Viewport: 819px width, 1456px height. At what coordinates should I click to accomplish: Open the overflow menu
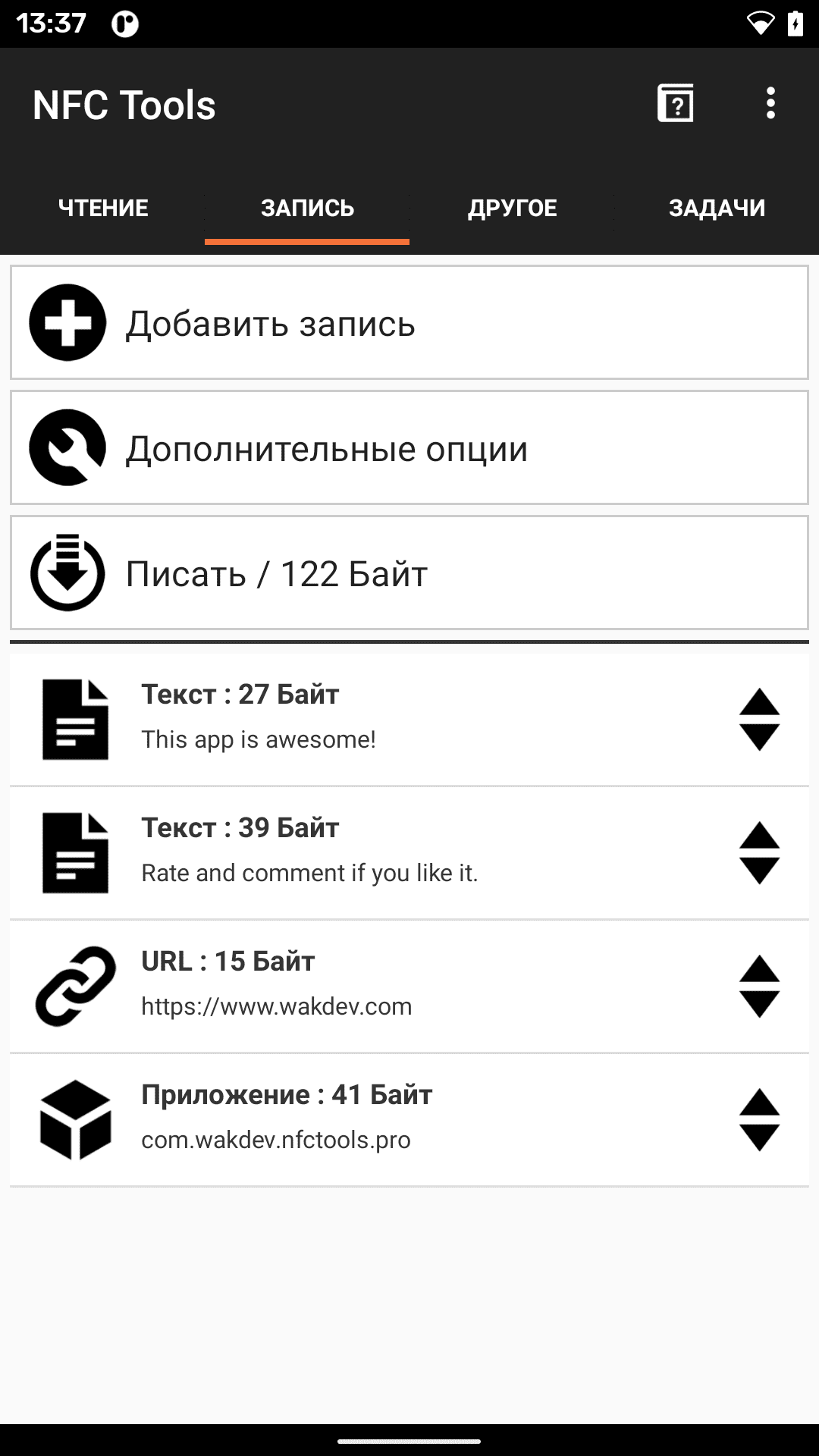pos(770,103)
